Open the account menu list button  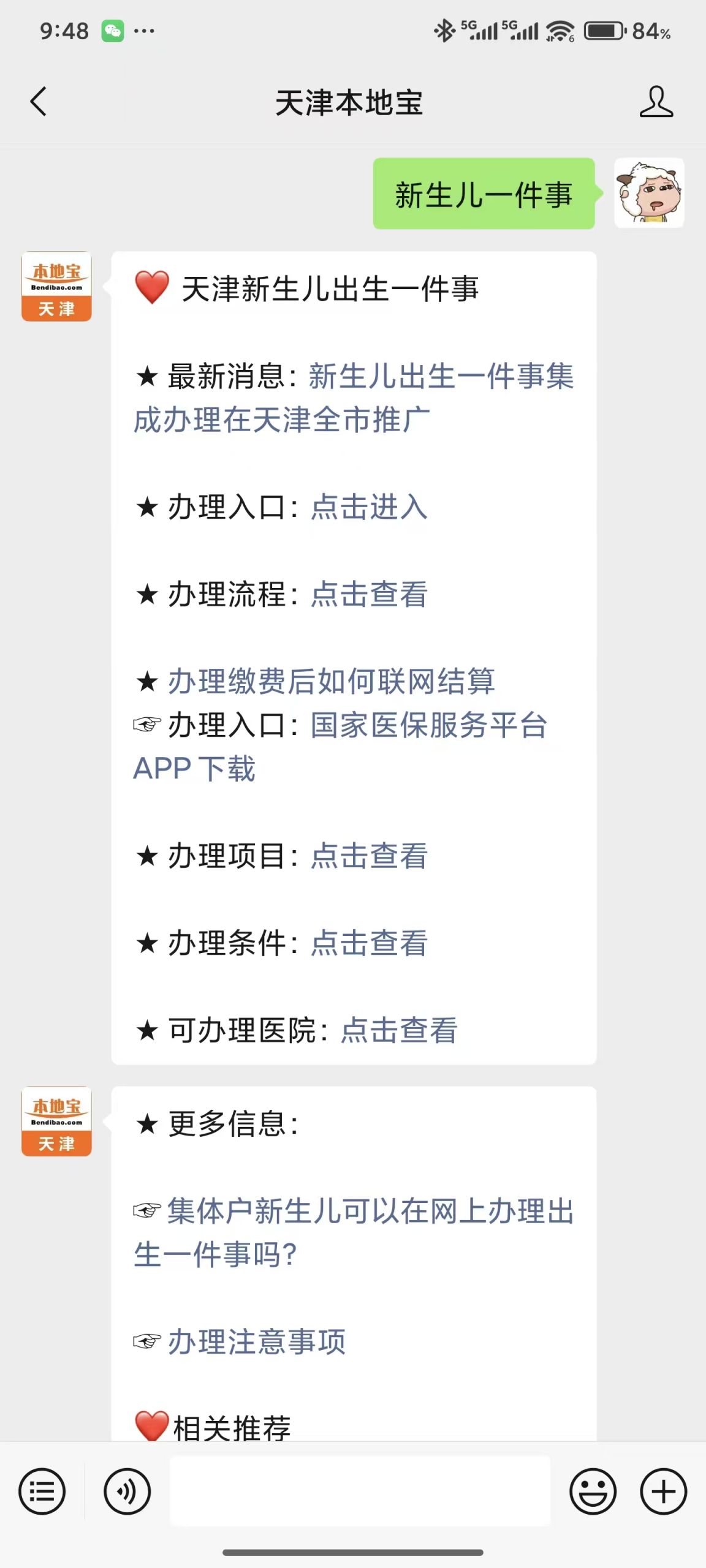tap(42, 1491)
